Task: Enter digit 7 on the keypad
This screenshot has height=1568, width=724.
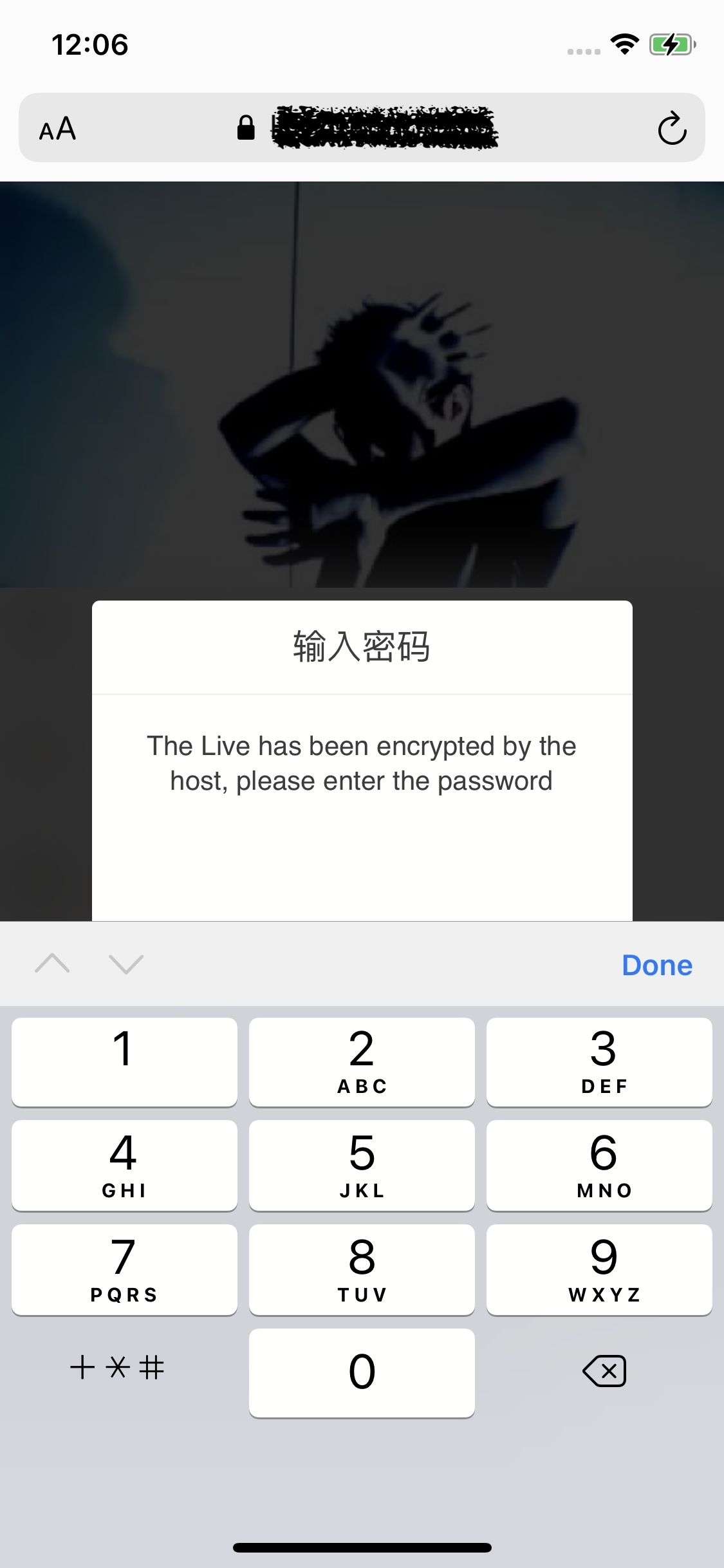Action: [124, 1269]
